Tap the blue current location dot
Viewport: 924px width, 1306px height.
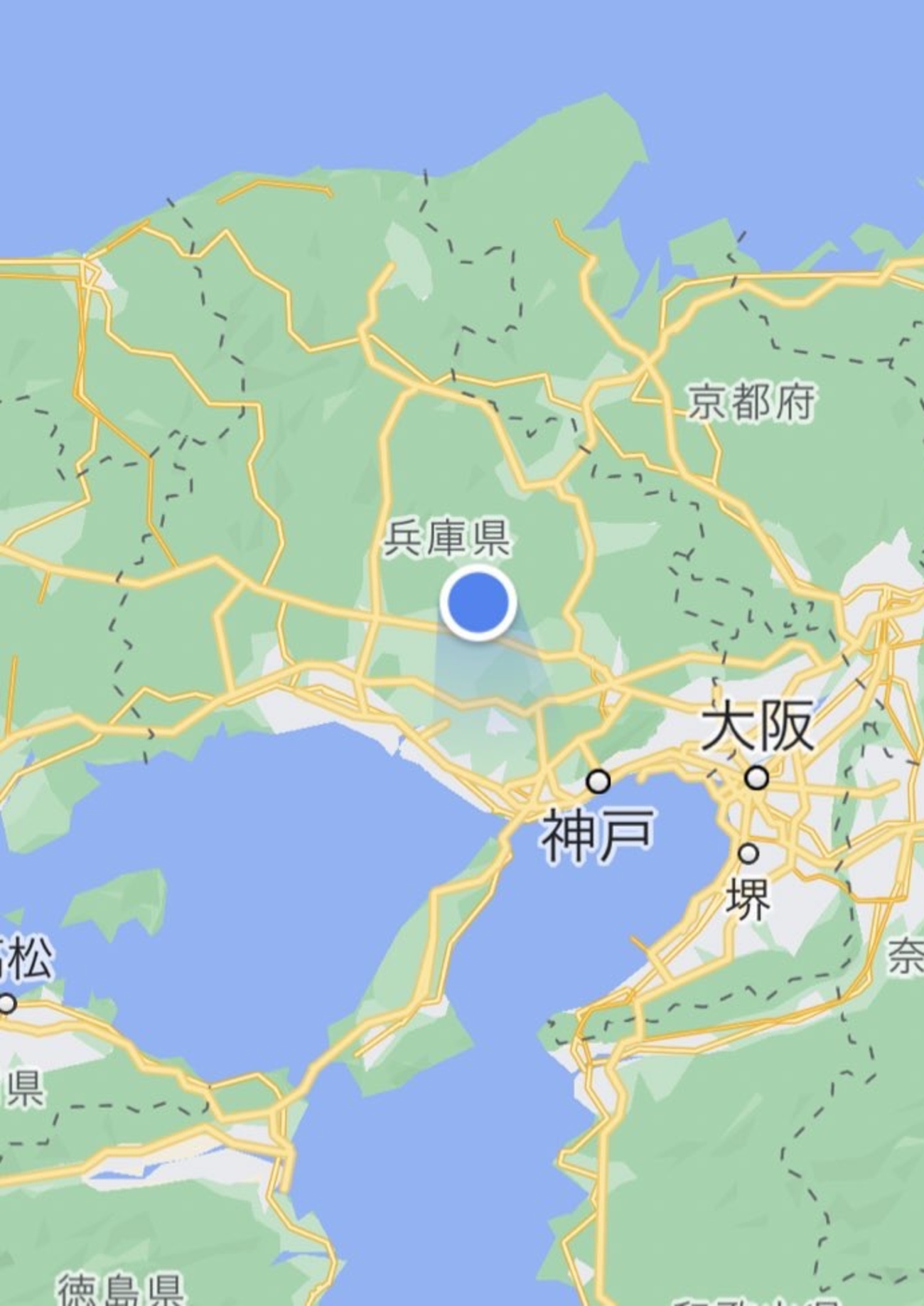pos(478,603)
